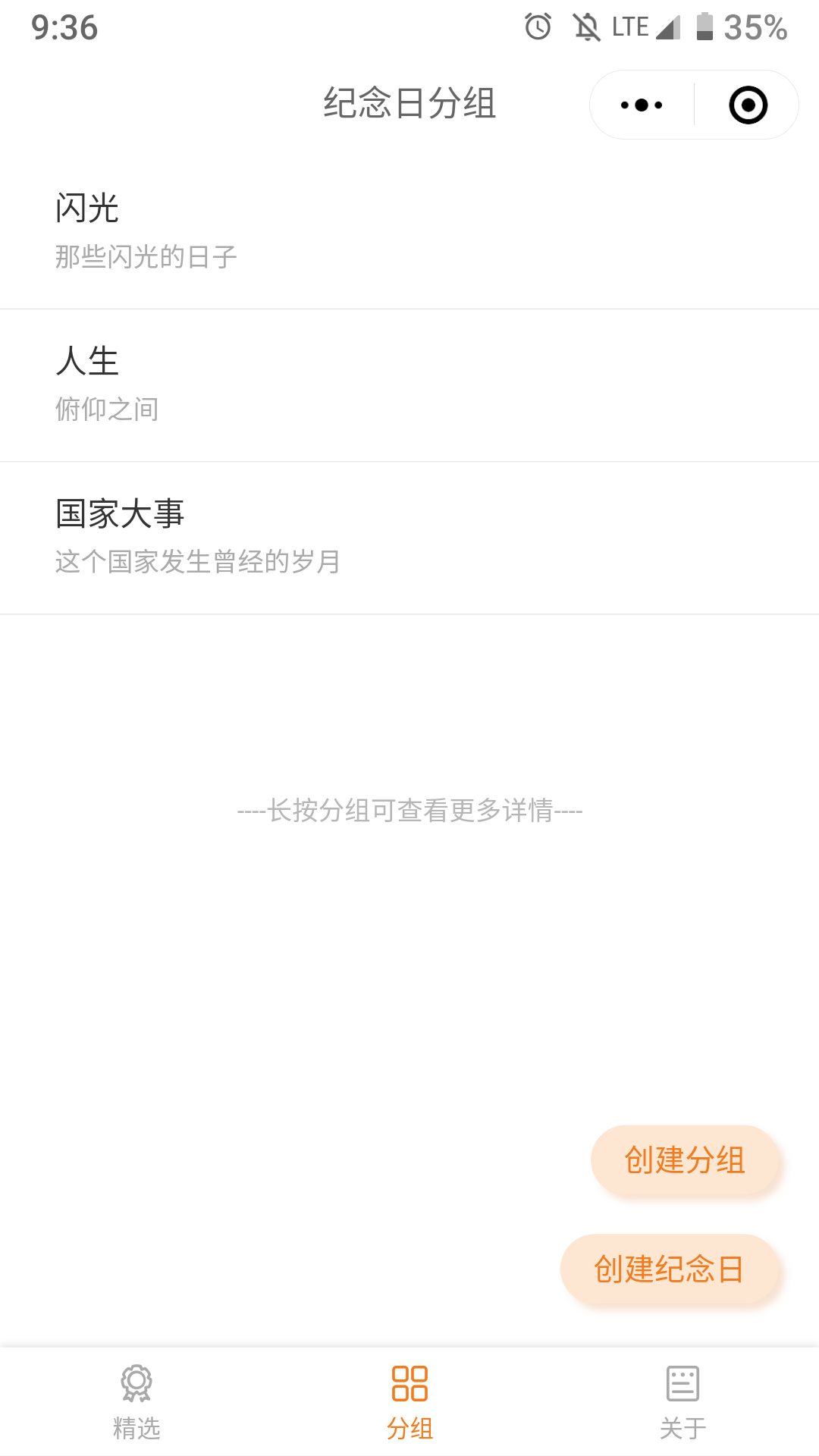Tap 创建纪念日 to add an anniversary

(670, 1269)
